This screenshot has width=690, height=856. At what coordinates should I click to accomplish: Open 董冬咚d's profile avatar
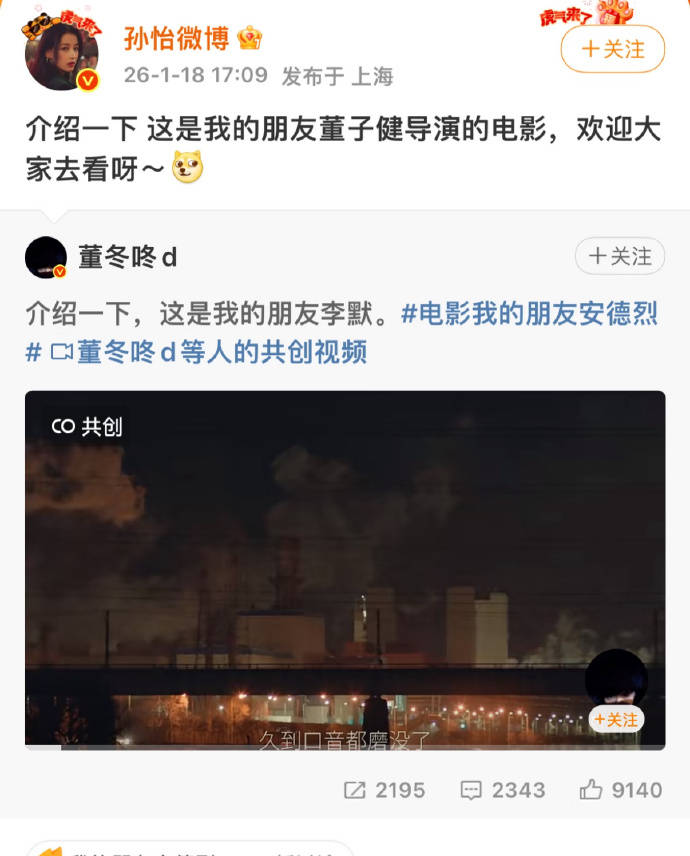45,257
